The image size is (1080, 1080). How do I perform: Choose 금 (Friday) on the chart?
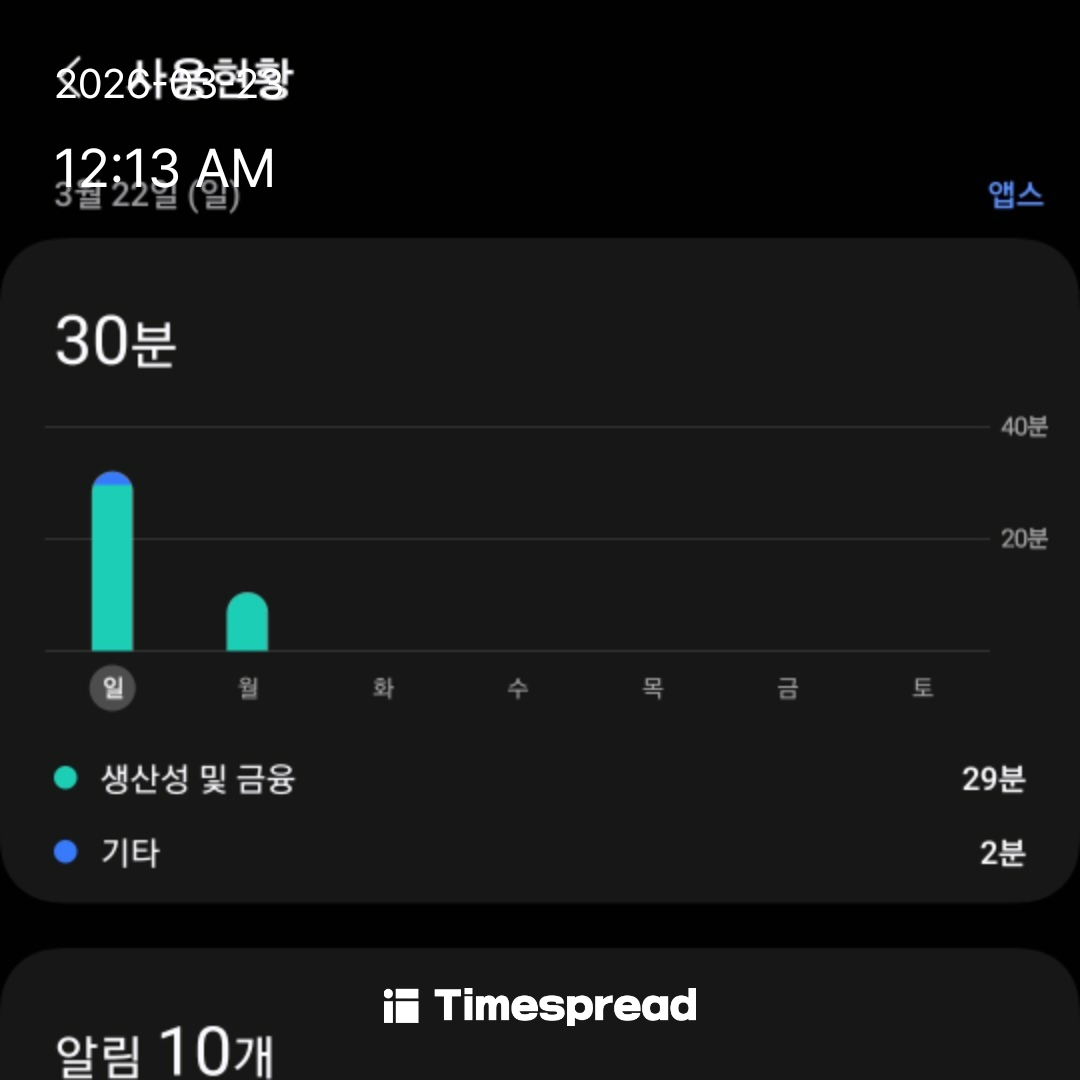[x=787, y=688]
